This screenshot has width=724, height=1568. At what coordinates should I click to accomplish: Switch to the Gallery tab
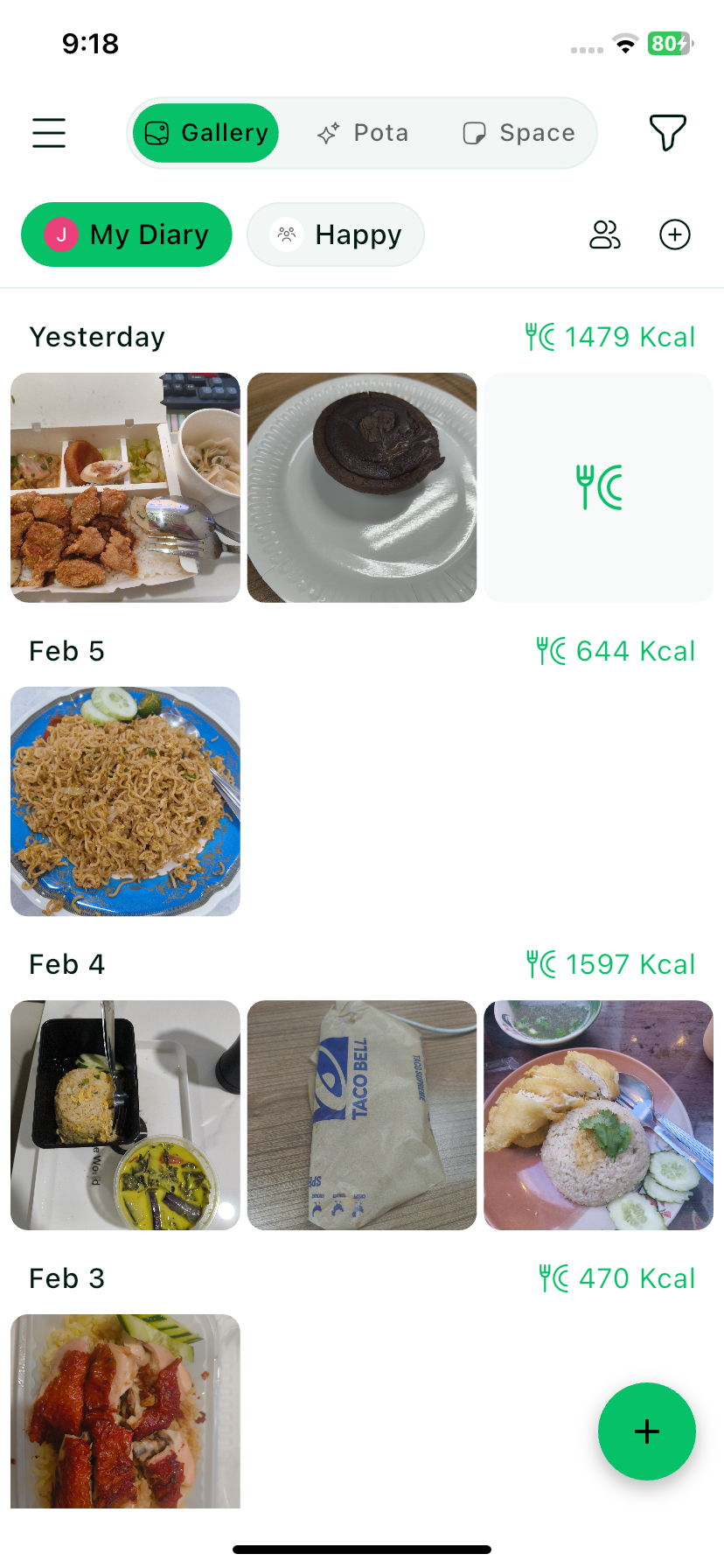pyautogui.click(x=206, y=133)
